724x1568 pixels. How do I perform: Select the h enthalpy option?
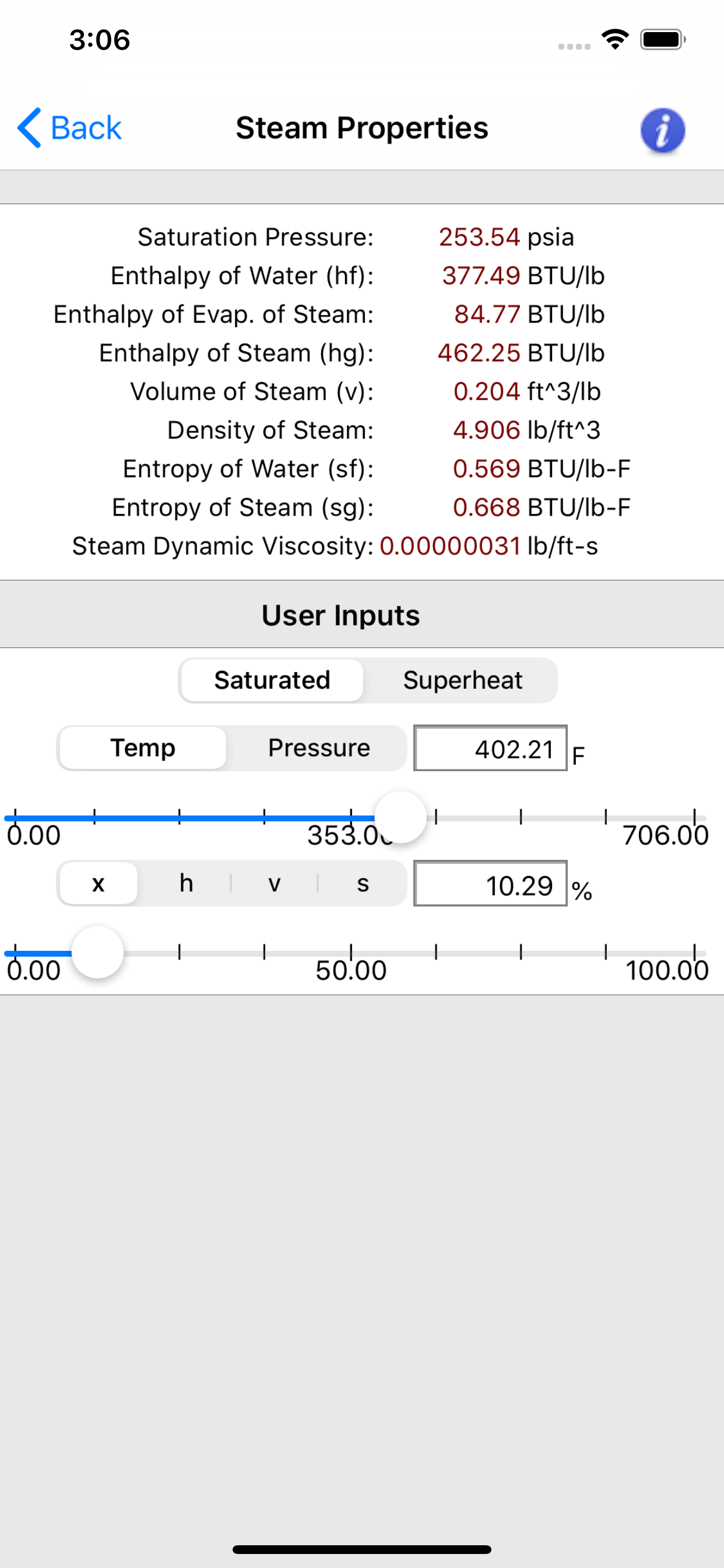186,883
